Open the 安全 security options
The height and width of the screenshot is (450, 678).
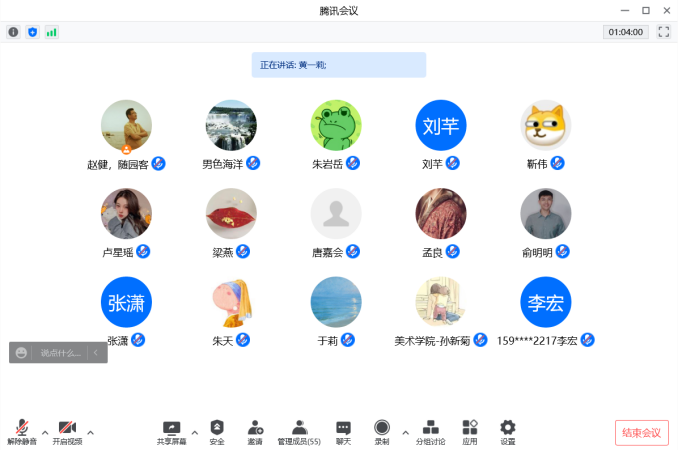pos(217,430)
